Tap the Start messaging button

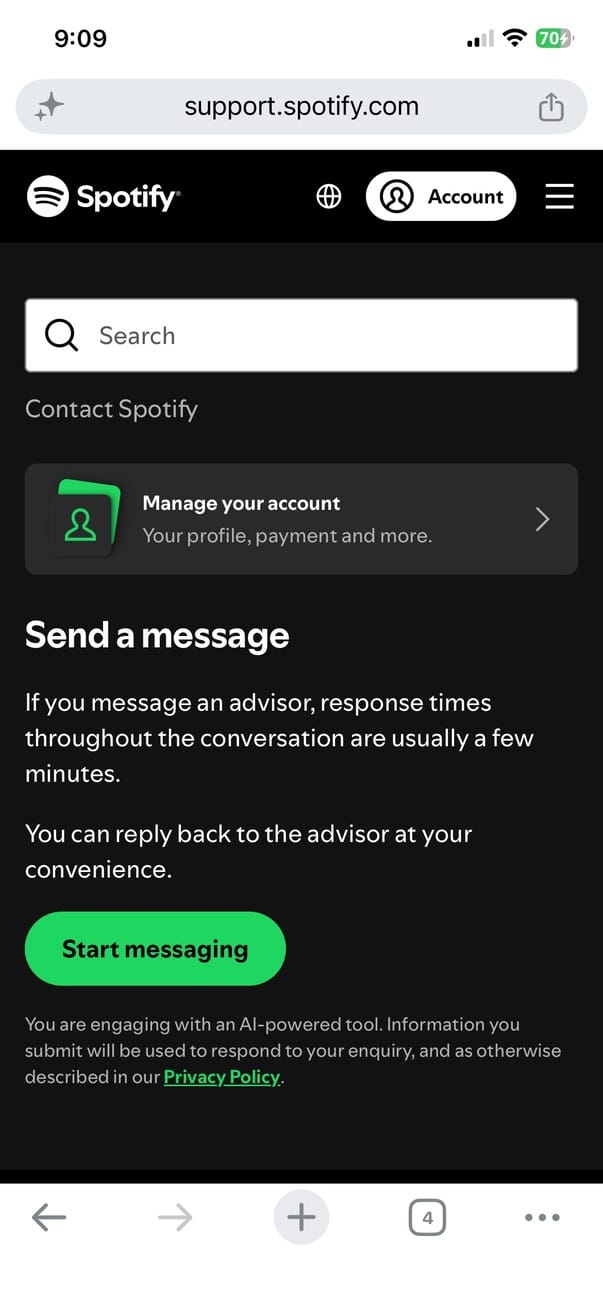point(155,949)
